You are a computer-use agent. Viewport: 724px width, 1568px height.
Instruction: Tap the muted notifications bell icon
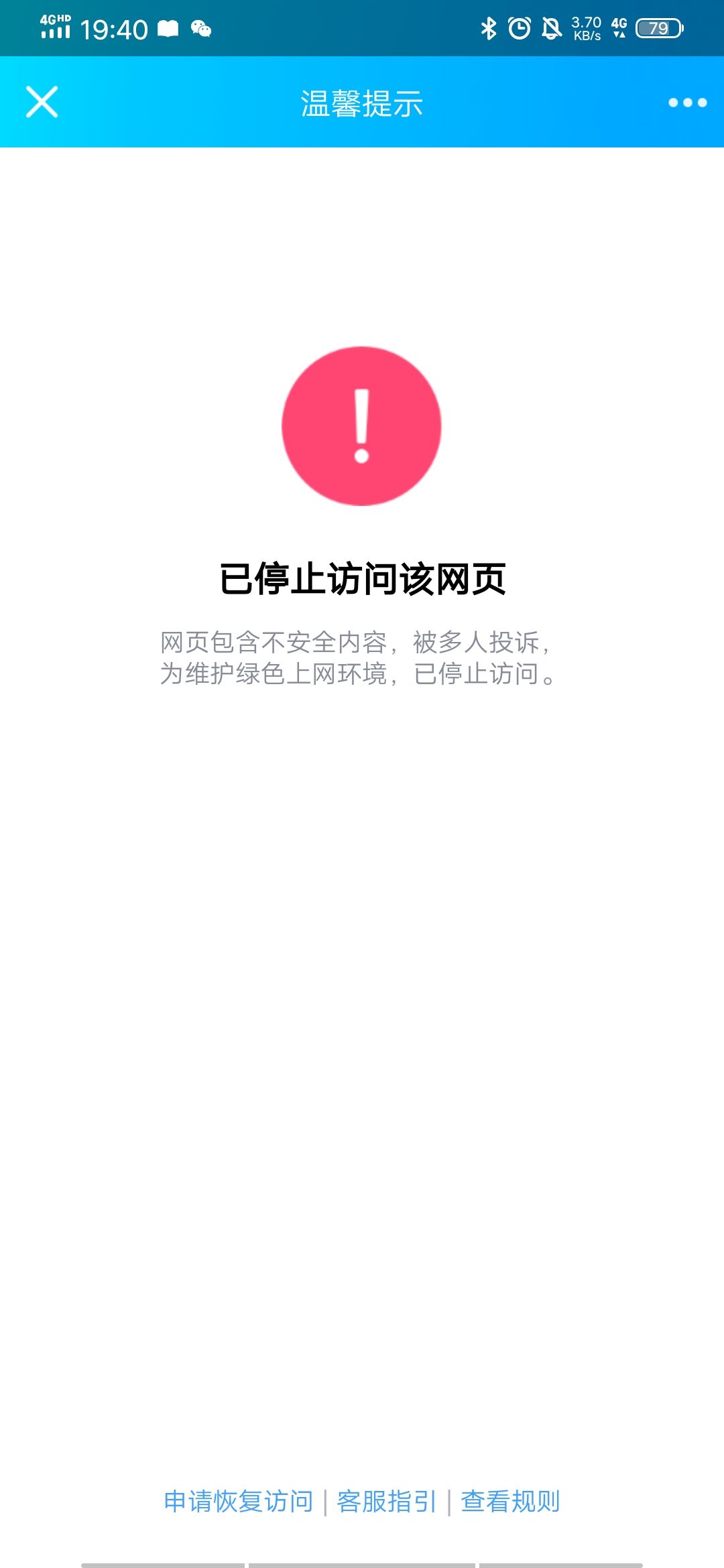(550, 28)
